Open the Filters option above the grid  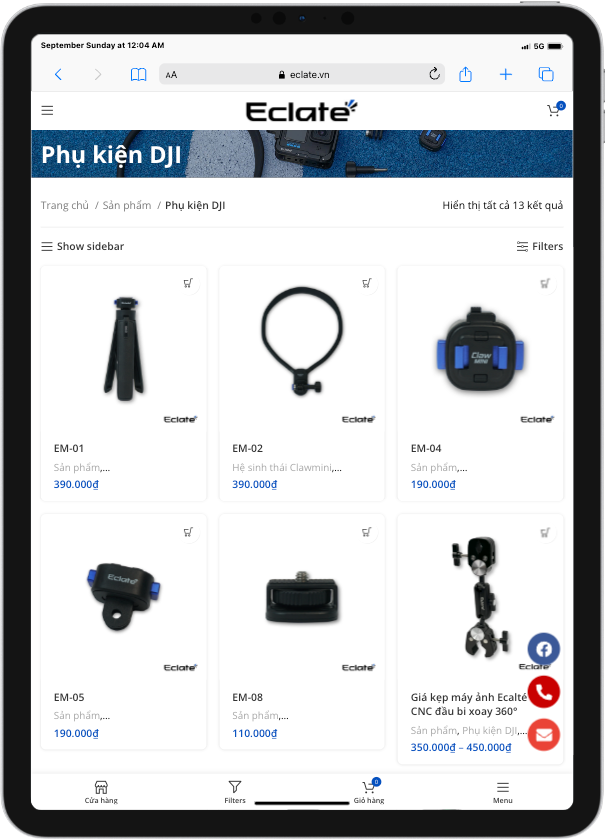tap(539, 246)
